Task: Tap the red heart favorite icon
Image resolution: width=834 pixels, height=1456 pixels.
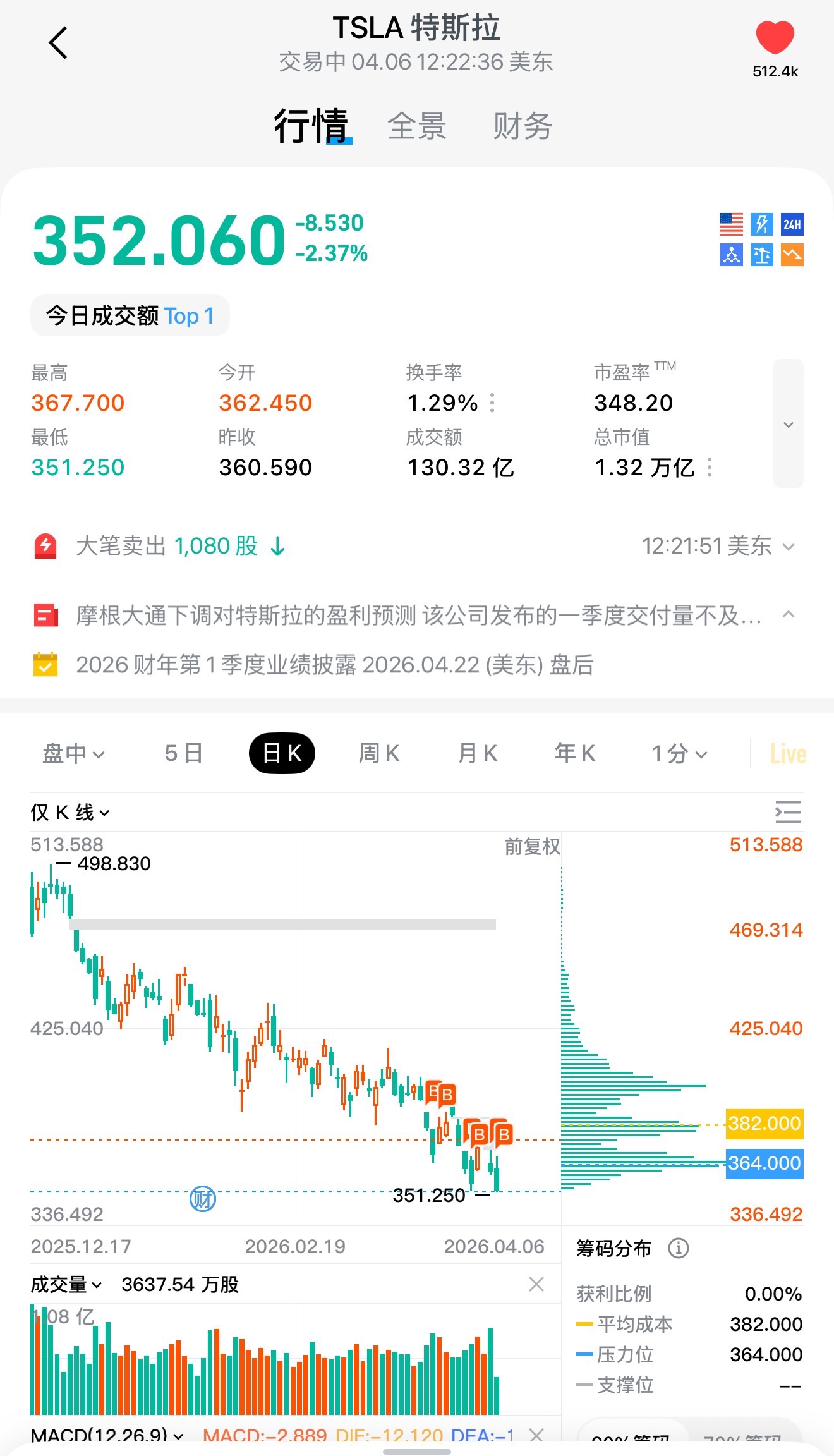Action: (775, 38)
